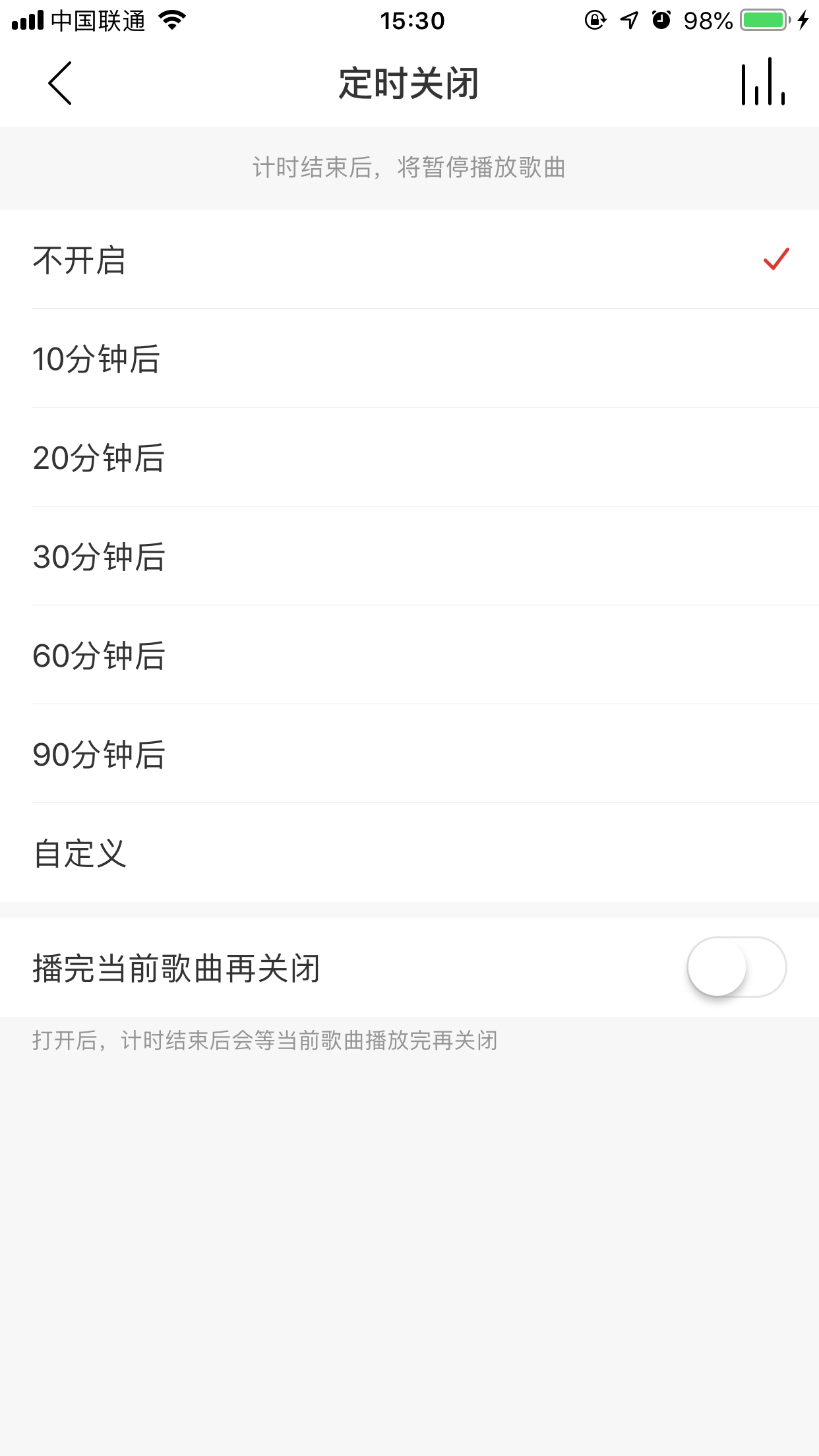
Task: Tap the hint text 计时结束后，将暂停播放歌曲
Action: pos(409,167)
